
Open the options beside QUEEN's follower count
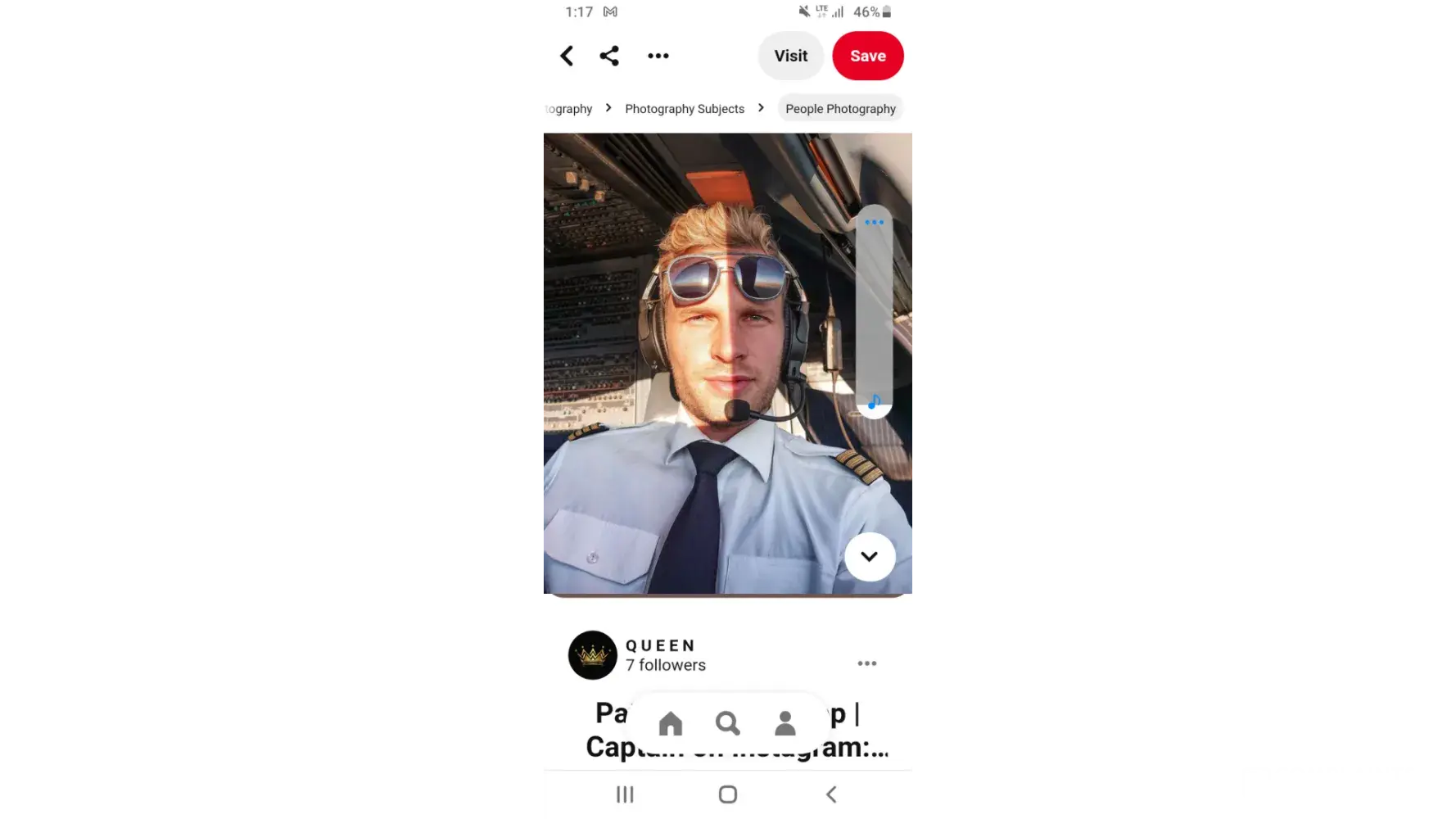(866, 663)
